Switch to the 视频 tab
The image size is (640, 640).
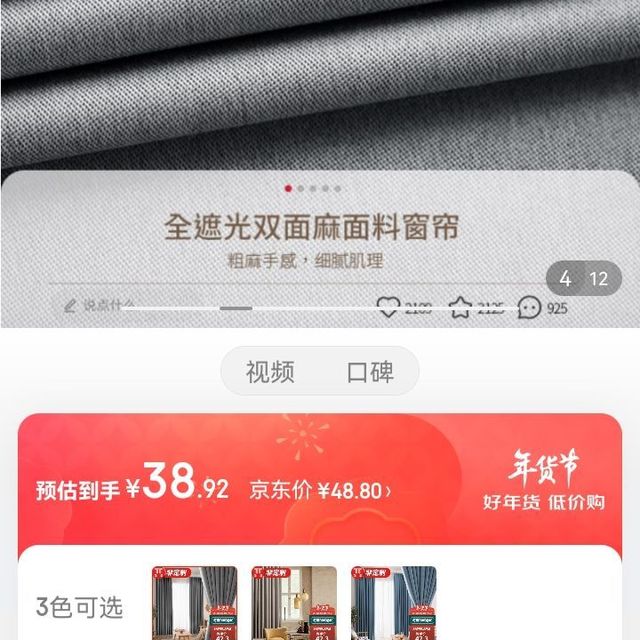270,373
